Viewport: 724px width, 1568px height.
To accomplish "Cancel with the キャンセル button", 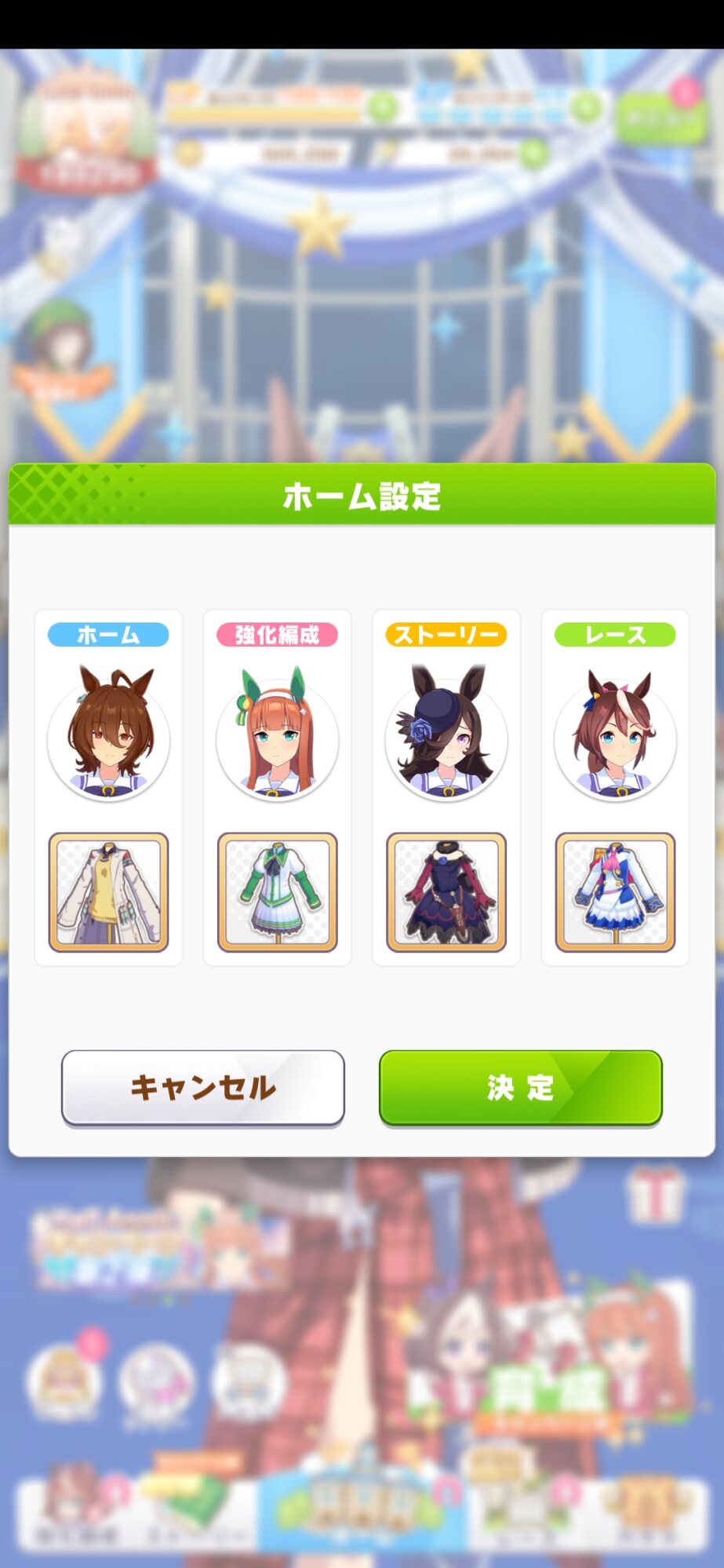I will tap(203, 1087).
